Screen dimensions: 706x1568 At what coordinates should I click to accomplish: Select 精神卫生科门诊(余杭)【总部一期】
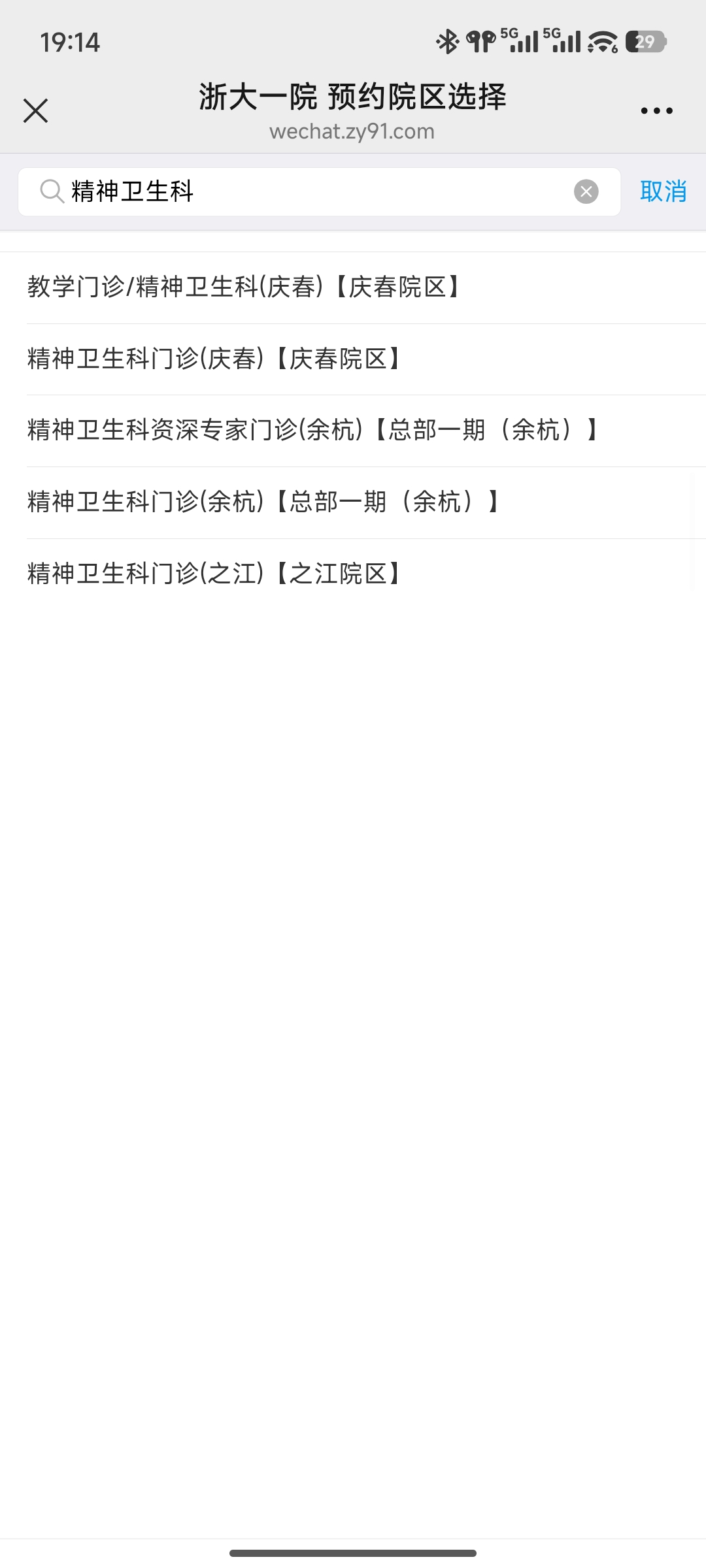click(261, 501)
